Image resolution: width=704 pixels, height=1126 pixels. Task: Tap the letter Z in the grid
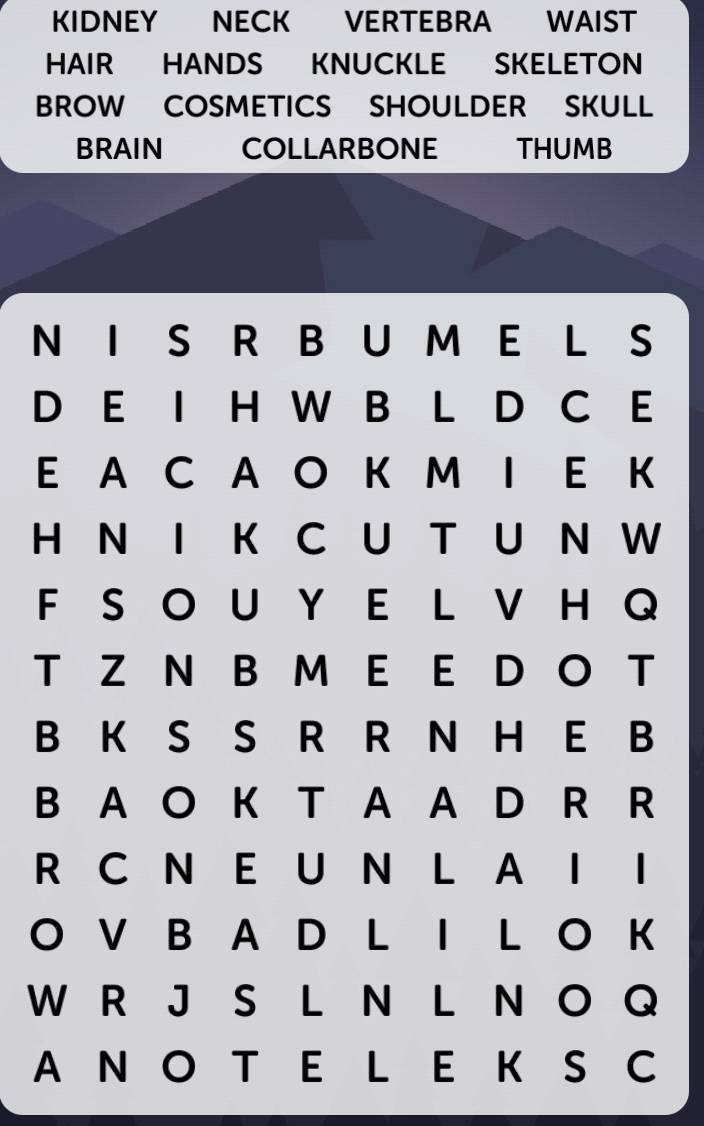click(x=113, y=672)
